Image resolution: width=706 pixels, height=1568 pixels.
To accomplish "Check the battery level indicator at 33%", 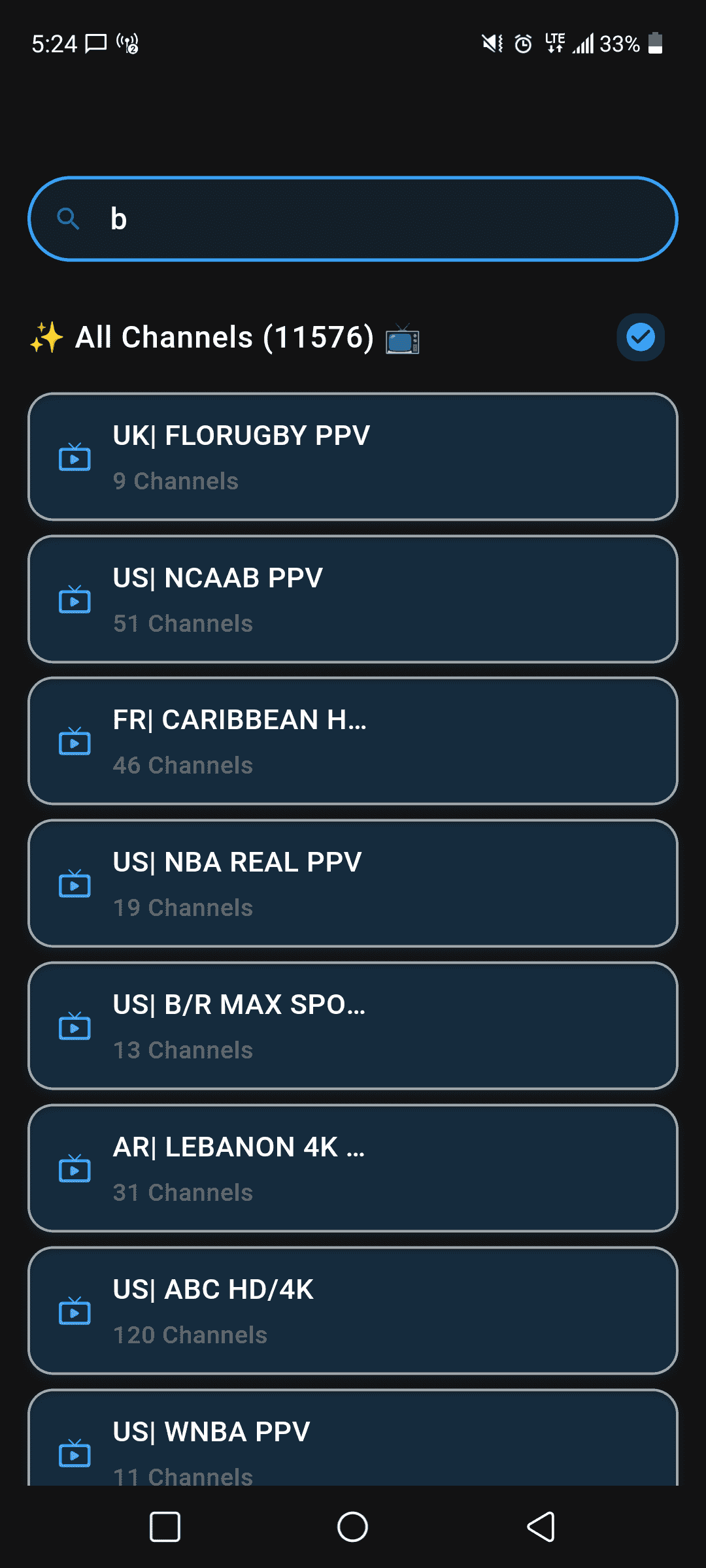I will (x=621, y=44).
